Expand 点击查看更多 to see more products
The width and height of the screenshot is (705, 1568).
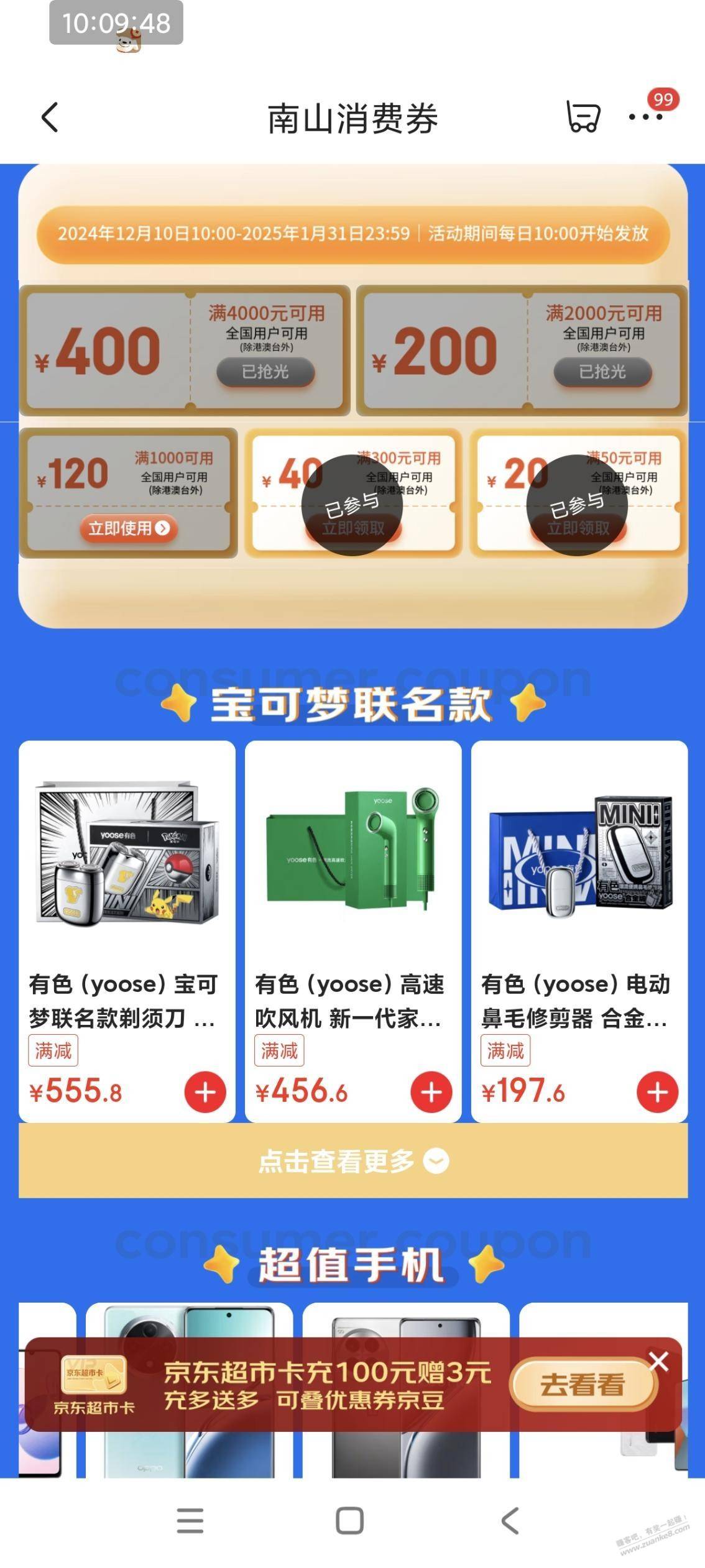[353, 1160]
